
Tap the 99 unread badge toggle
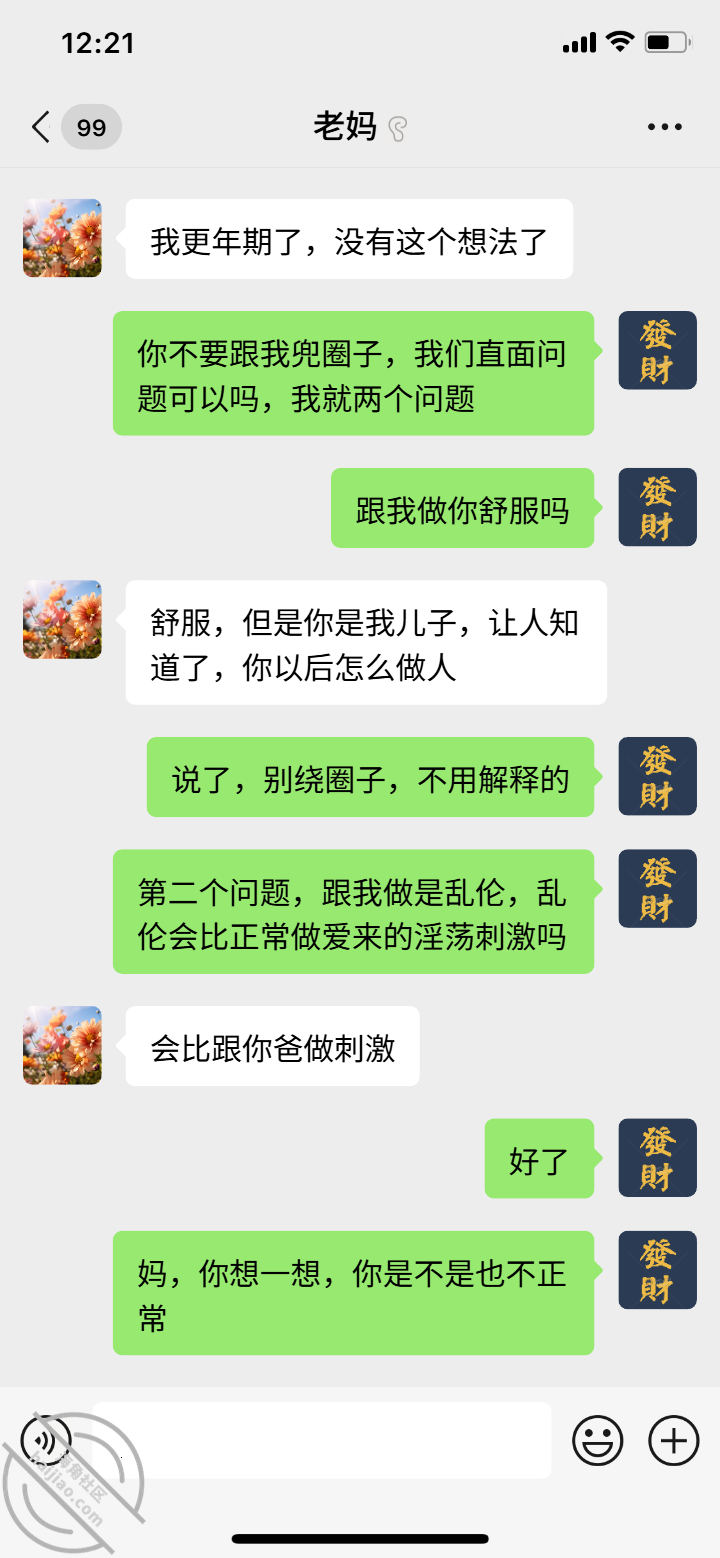pos(90,127)
